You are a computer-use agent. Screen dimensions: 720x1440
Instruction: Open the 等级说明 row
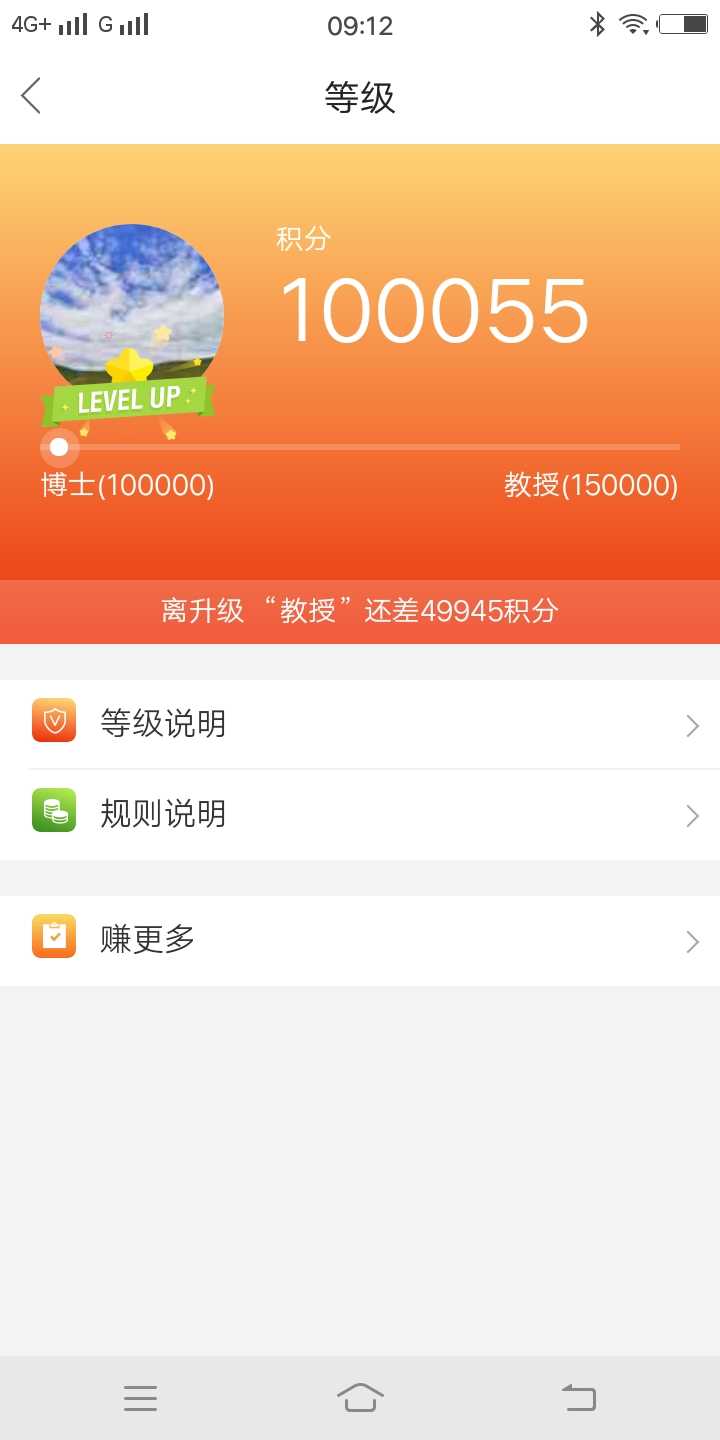click(360, 724)
